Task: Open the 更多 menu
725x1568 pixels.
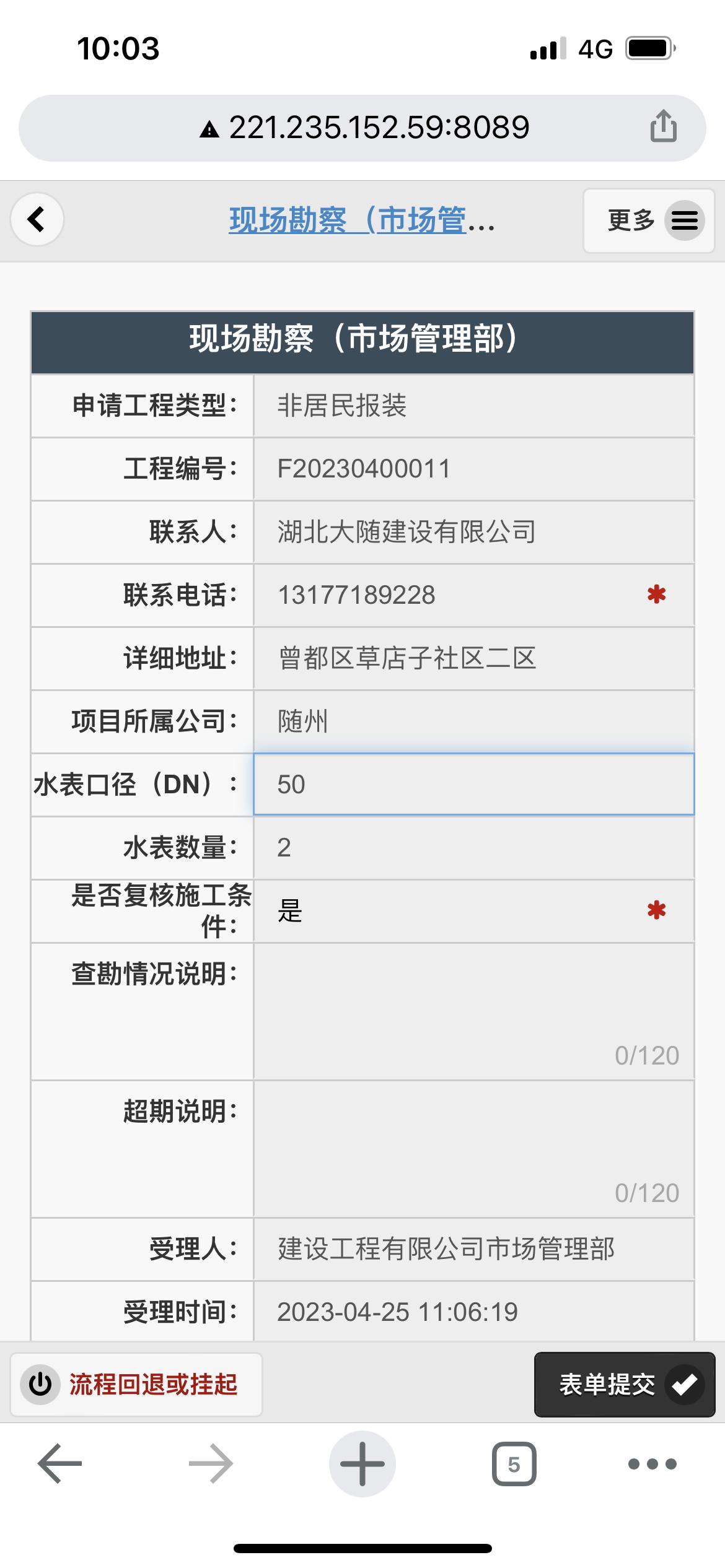Action: [x=649, y=220]
